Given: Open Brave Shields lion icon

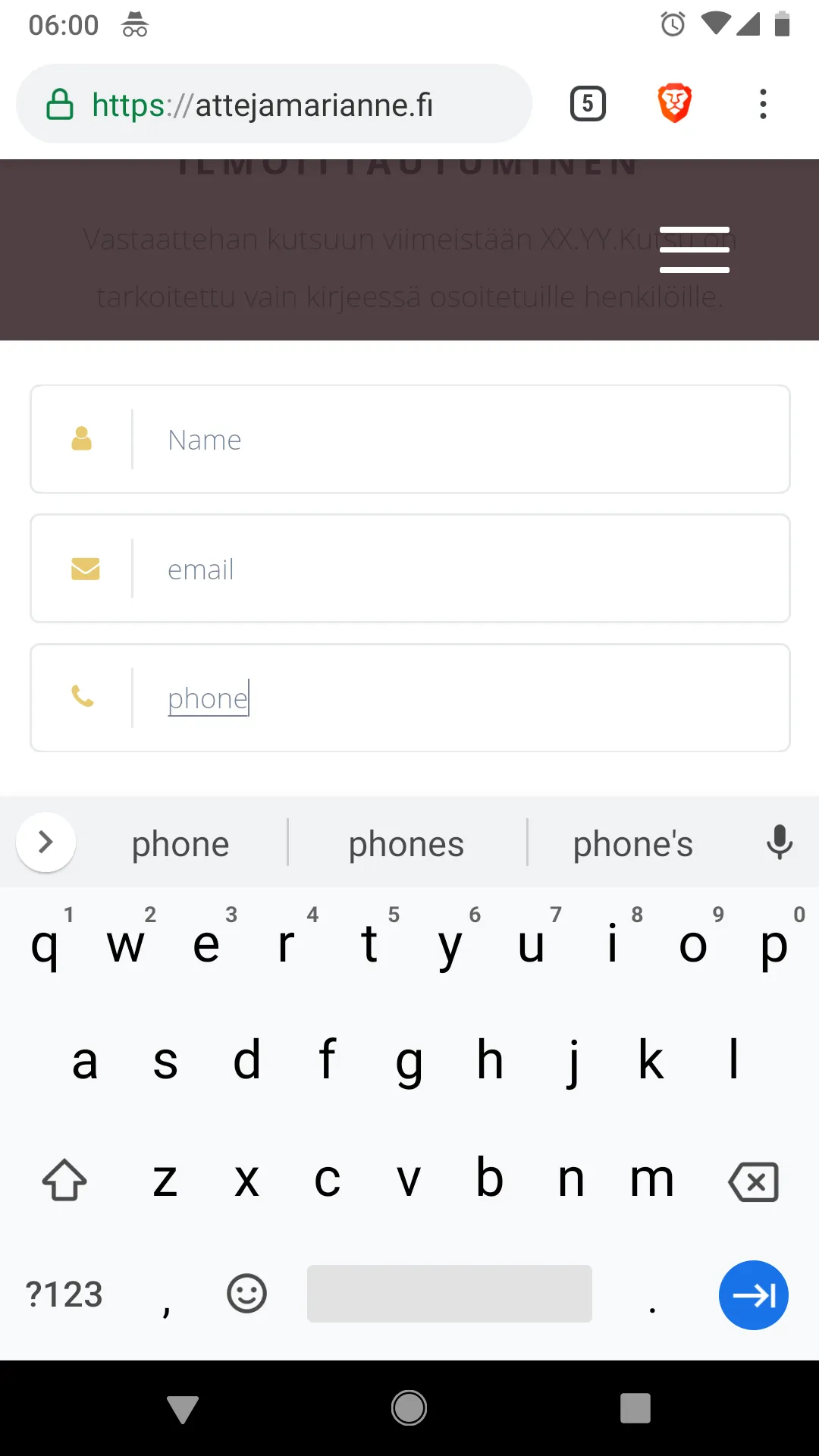Looking at the screenshot, I should tap(674, 104).
